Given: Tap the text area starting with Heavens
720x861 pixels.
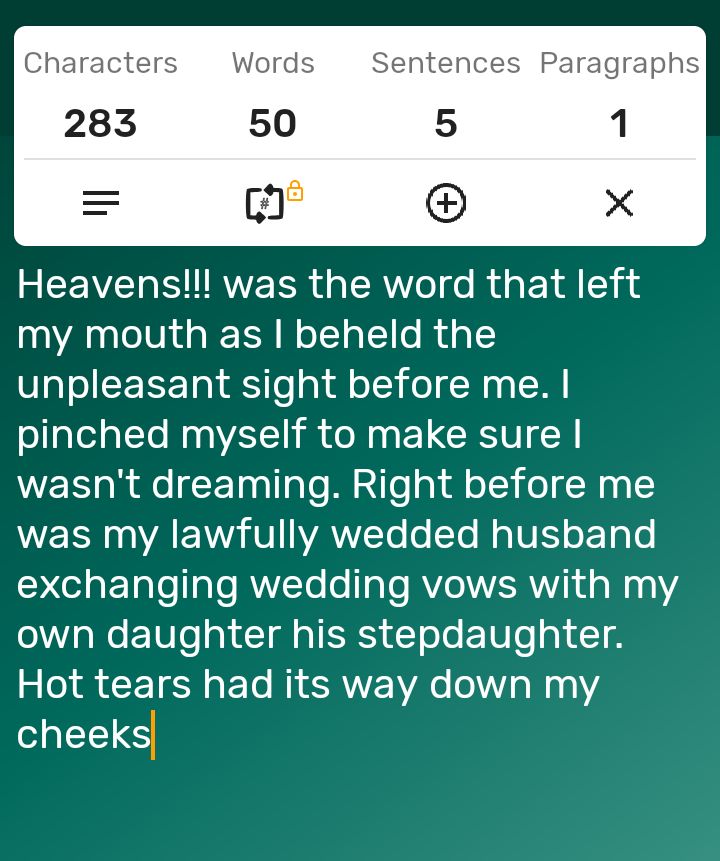Looking at the screenshot, I should pos(340,510).
